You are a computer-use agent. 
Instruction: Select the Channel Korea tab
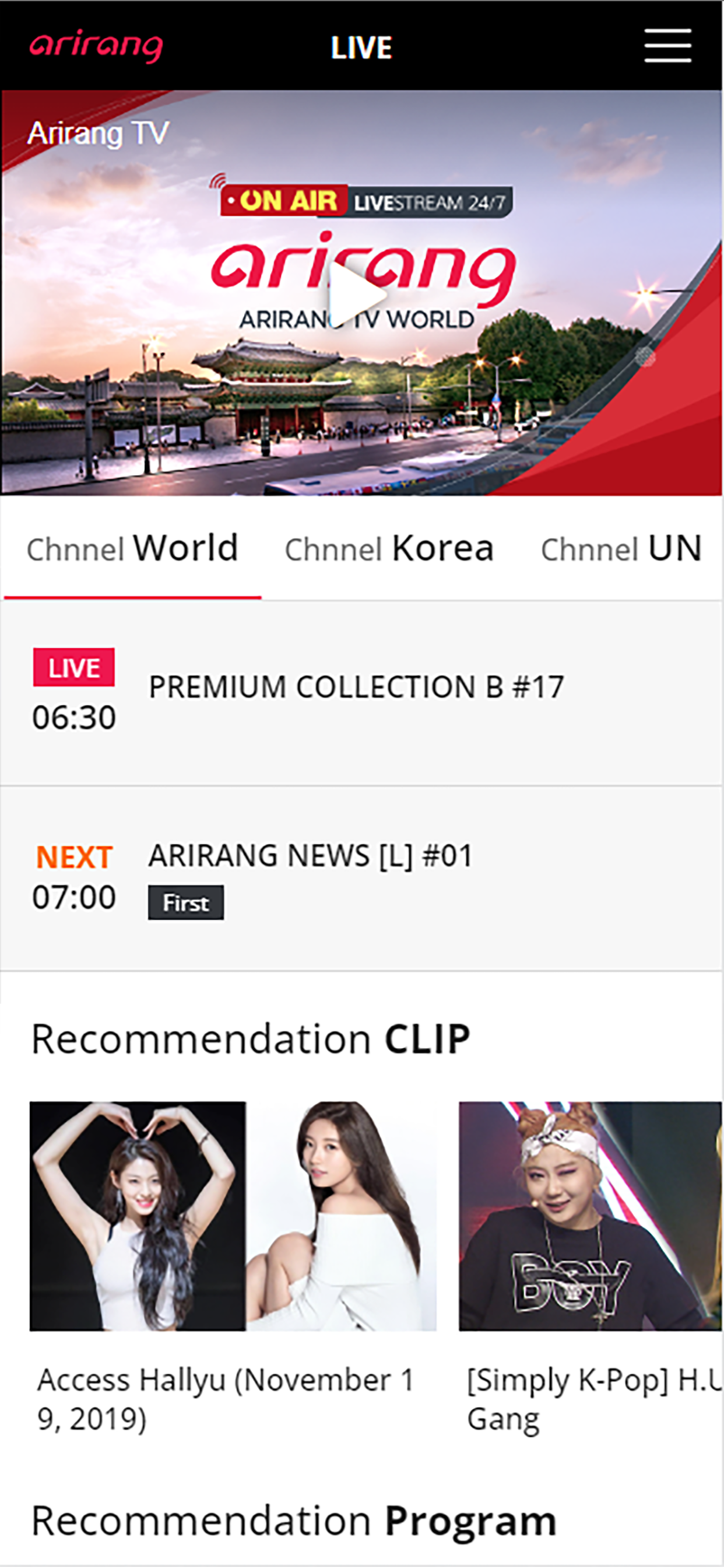pyautogui.click(x=389, y=548)
